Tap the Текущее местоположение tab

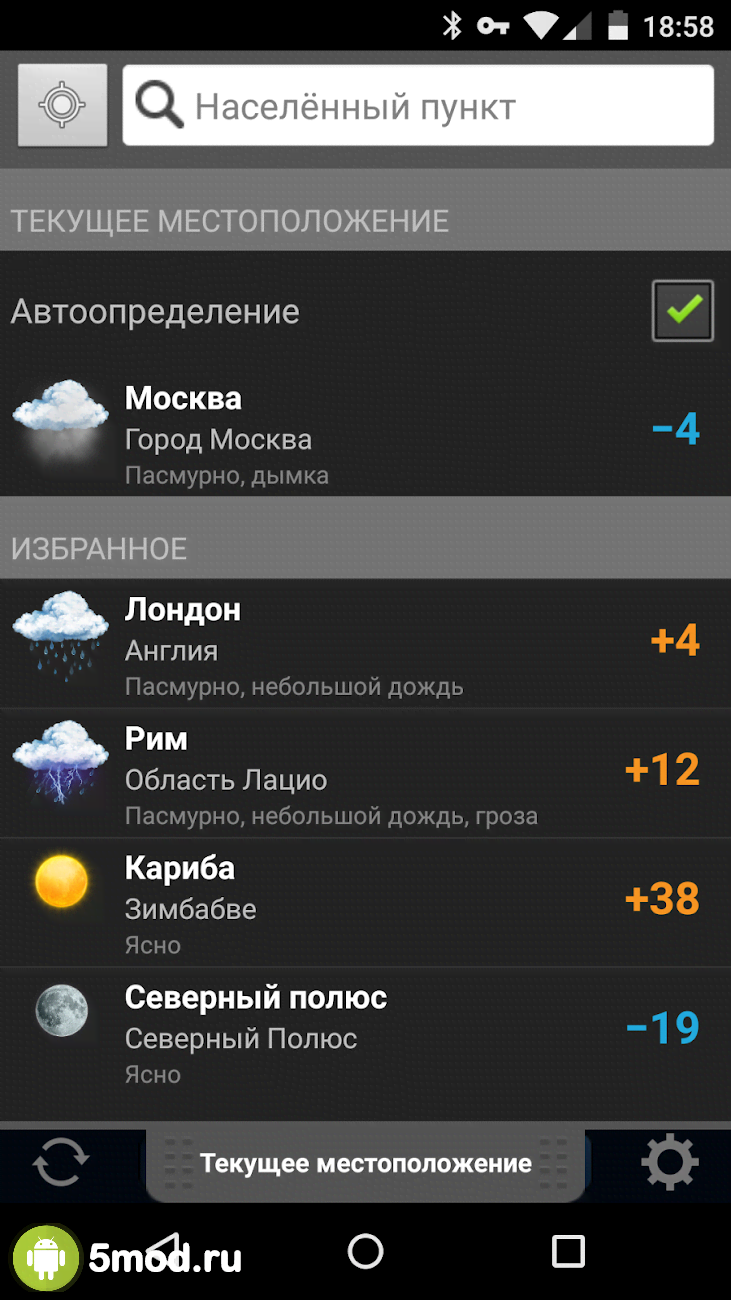point(365,1164)
